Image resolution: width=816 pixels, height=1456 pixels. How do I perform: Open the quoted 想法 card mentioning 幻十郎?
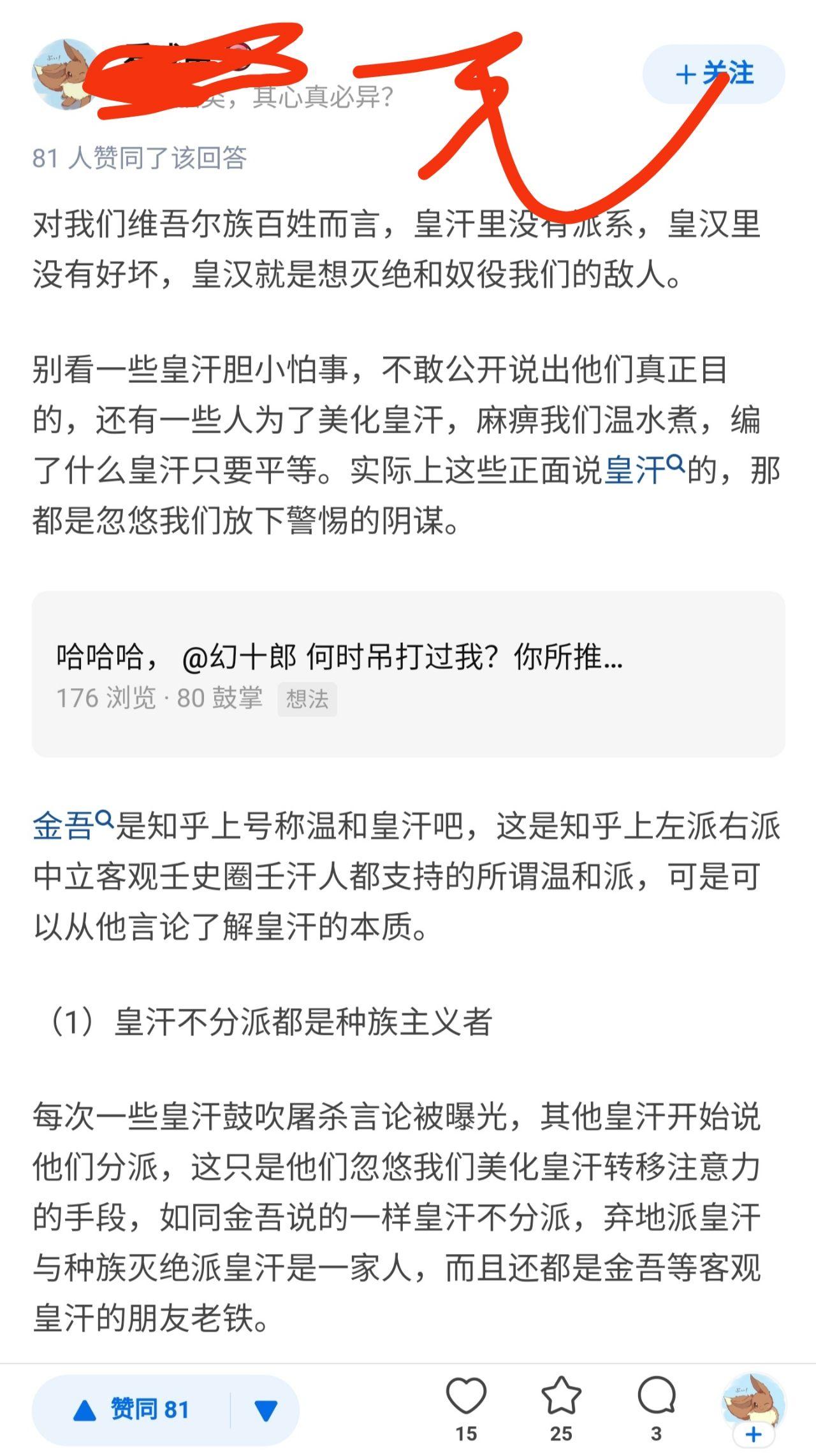408,674
